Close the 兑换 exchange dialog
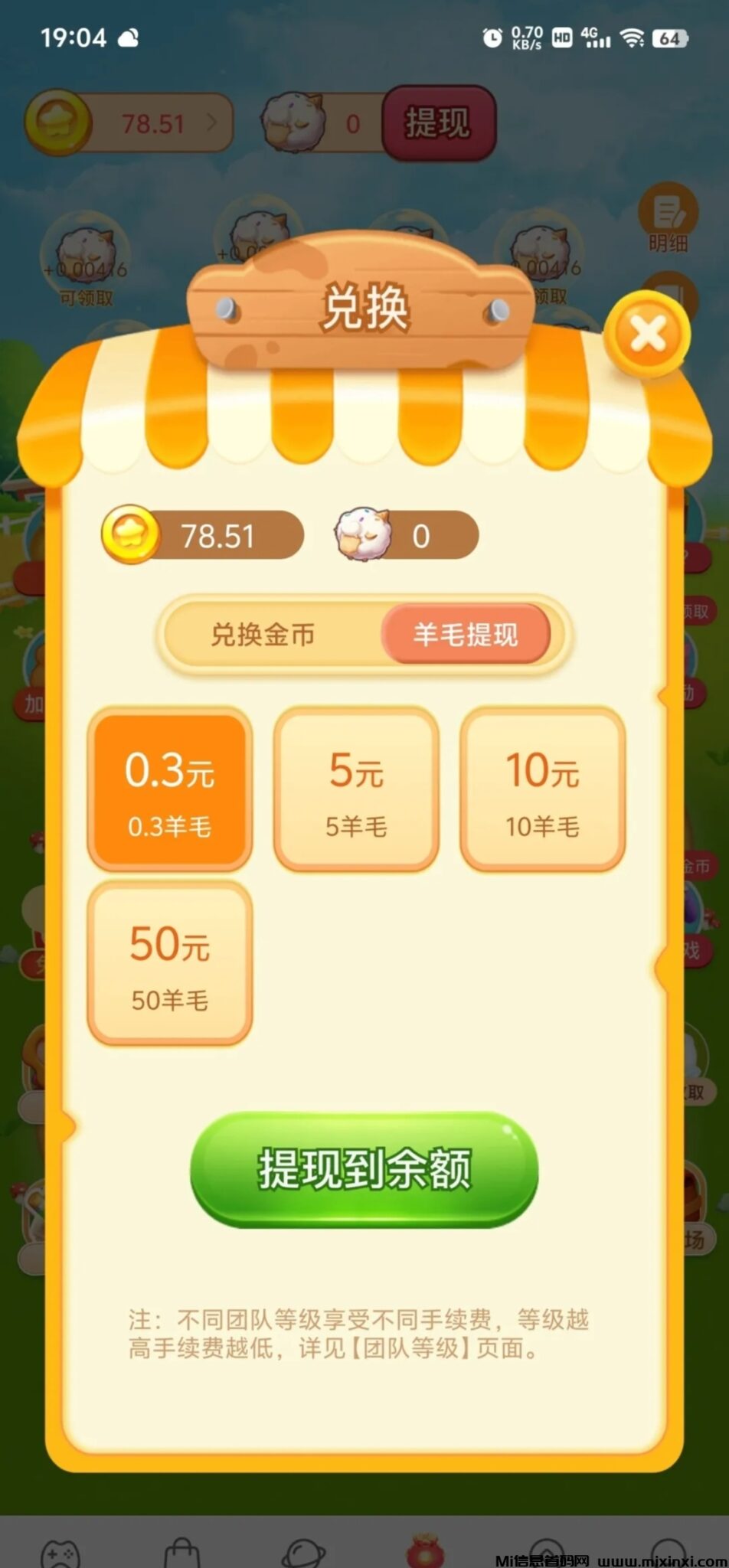 [647, 334]
